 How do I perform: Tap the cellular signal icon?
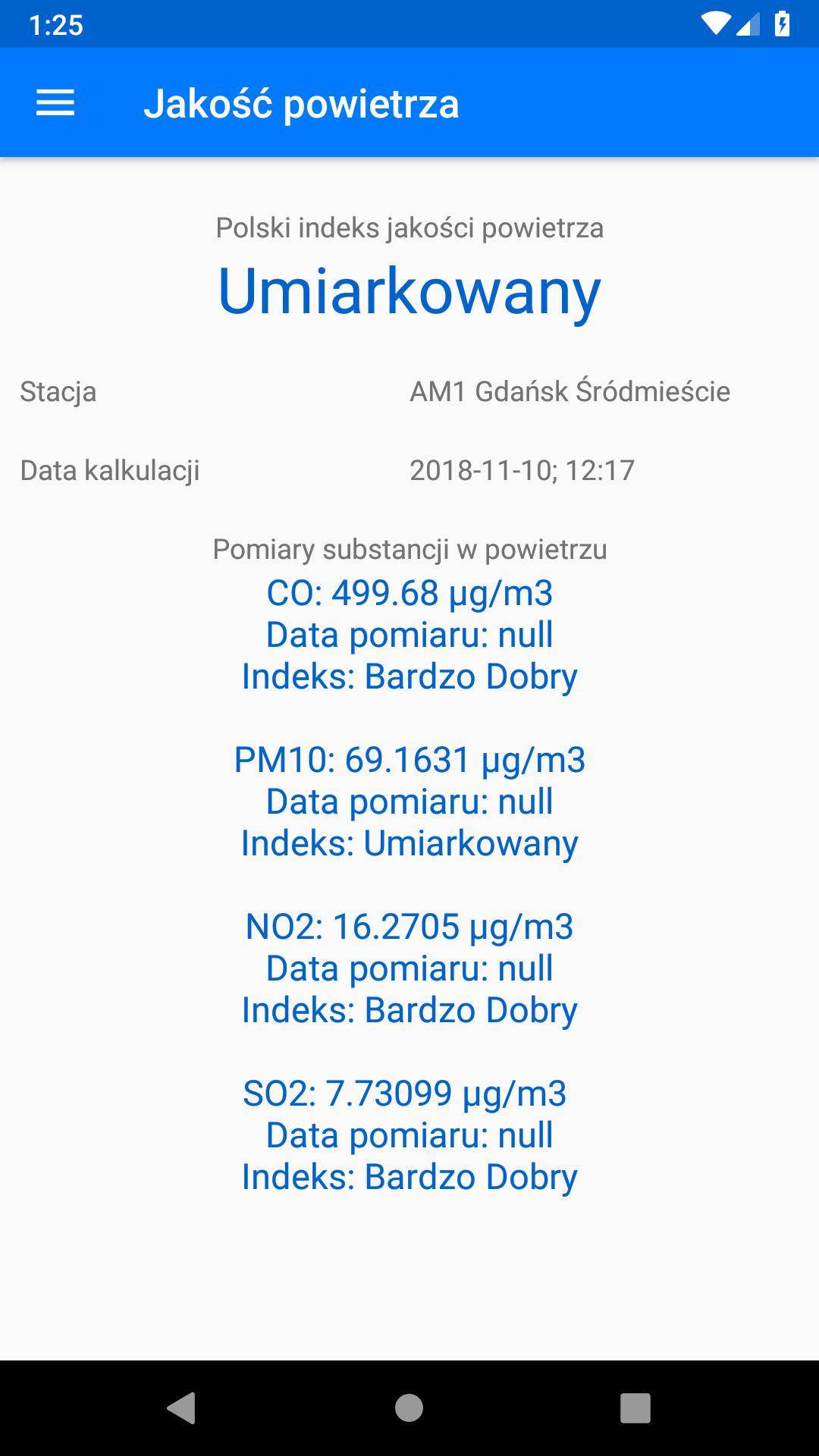(748, 23)
